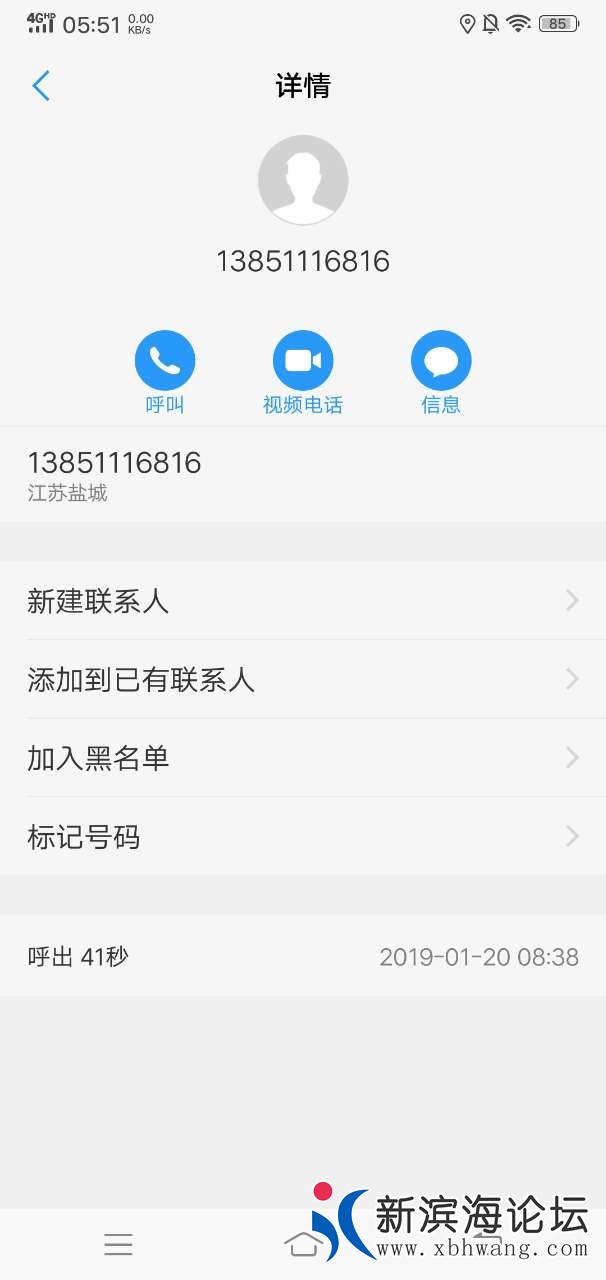Open 新建联系人 to create contact
The width and height of the screenshot is (606, 1280).
(303, 601)
